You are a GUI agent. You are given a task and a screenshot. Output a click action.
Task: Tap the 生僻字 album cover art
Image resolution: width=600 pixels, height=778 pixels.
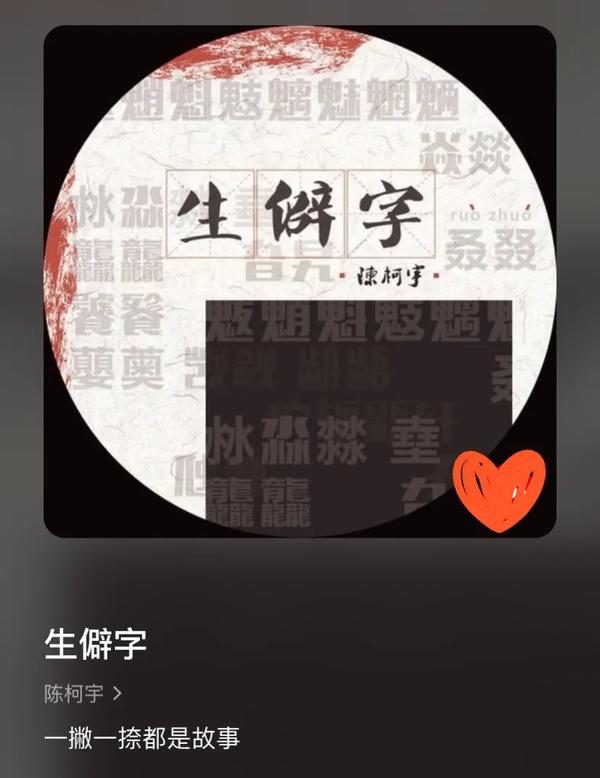point(300,282)
